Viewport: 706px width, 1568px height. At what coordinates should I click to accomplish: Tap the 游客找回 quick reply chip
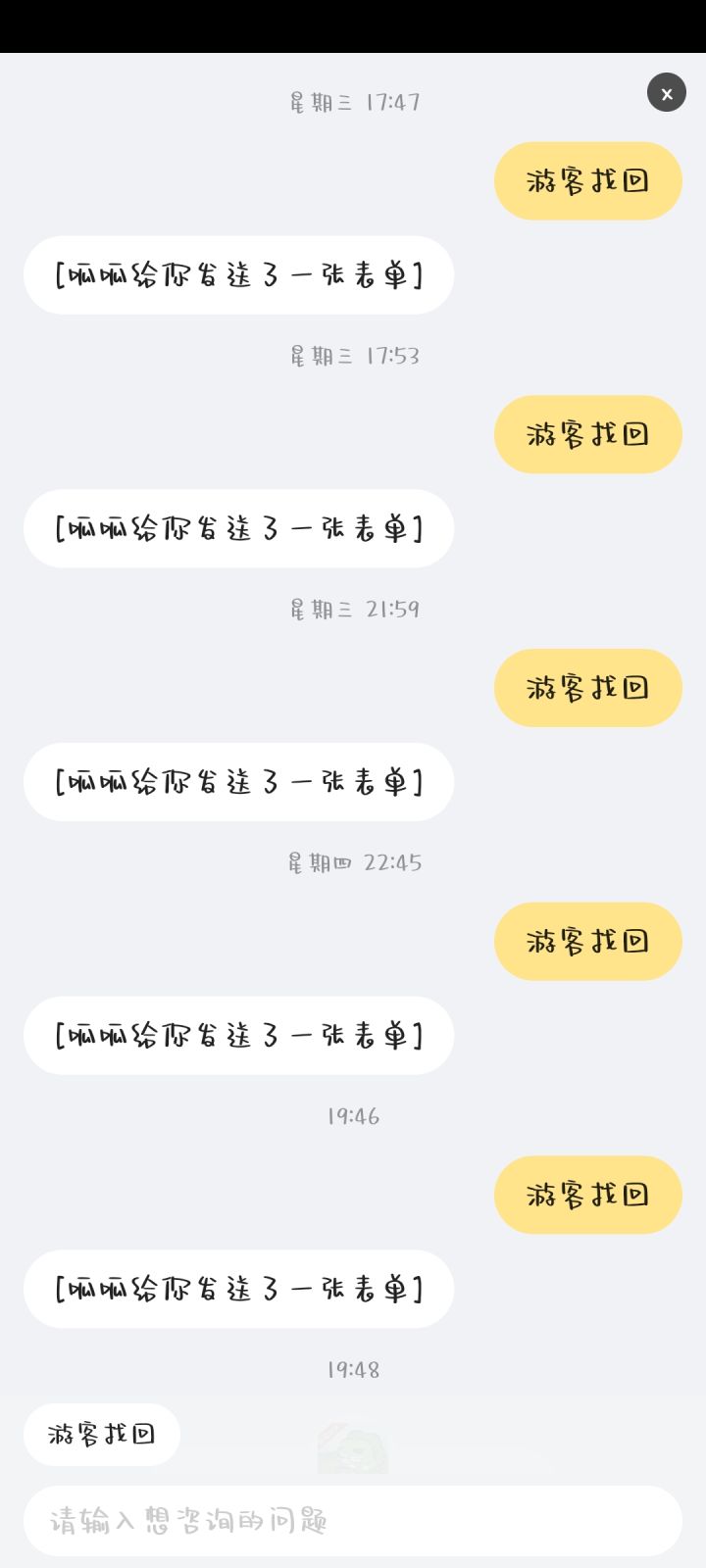click(x=102, y=1435)
